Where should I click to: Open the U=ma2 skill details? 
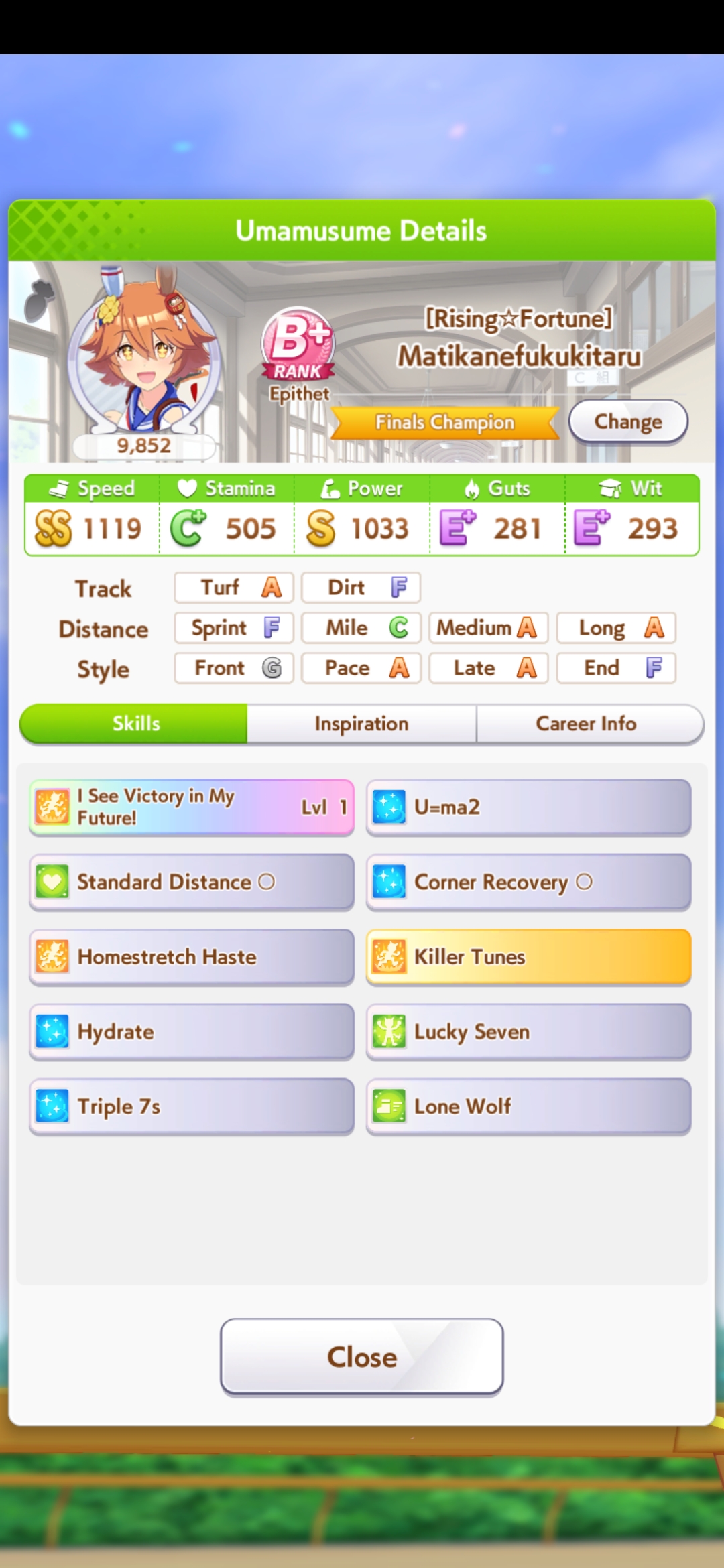(528, 807)
